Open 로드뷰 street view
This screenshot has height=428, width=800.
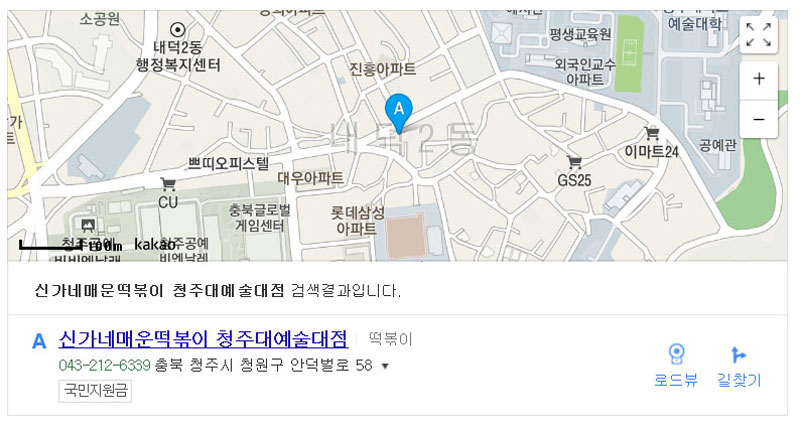coord(676,365)
